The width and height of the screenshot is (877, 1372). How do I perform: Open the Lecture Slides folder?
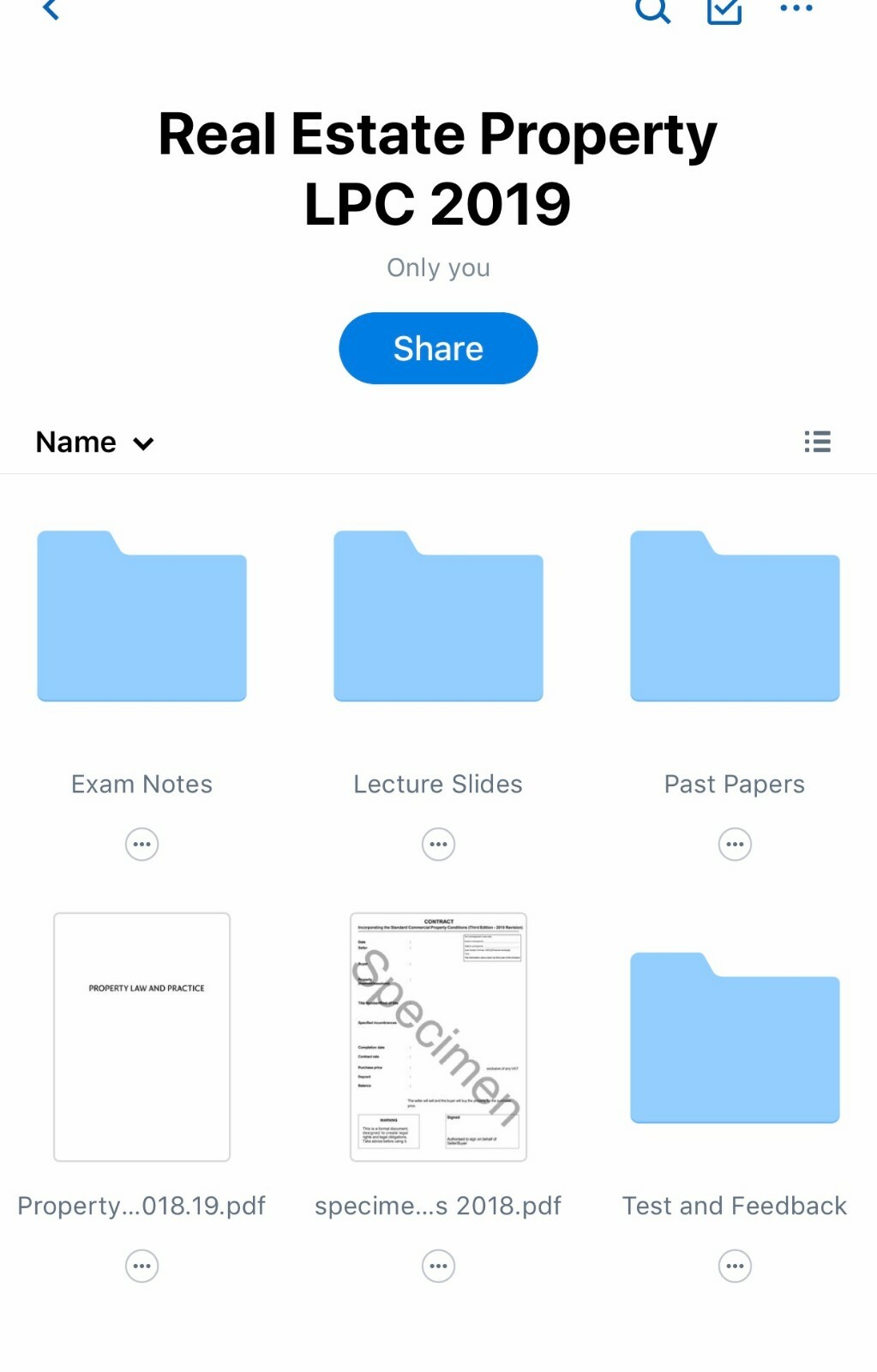tap(438, 616)
